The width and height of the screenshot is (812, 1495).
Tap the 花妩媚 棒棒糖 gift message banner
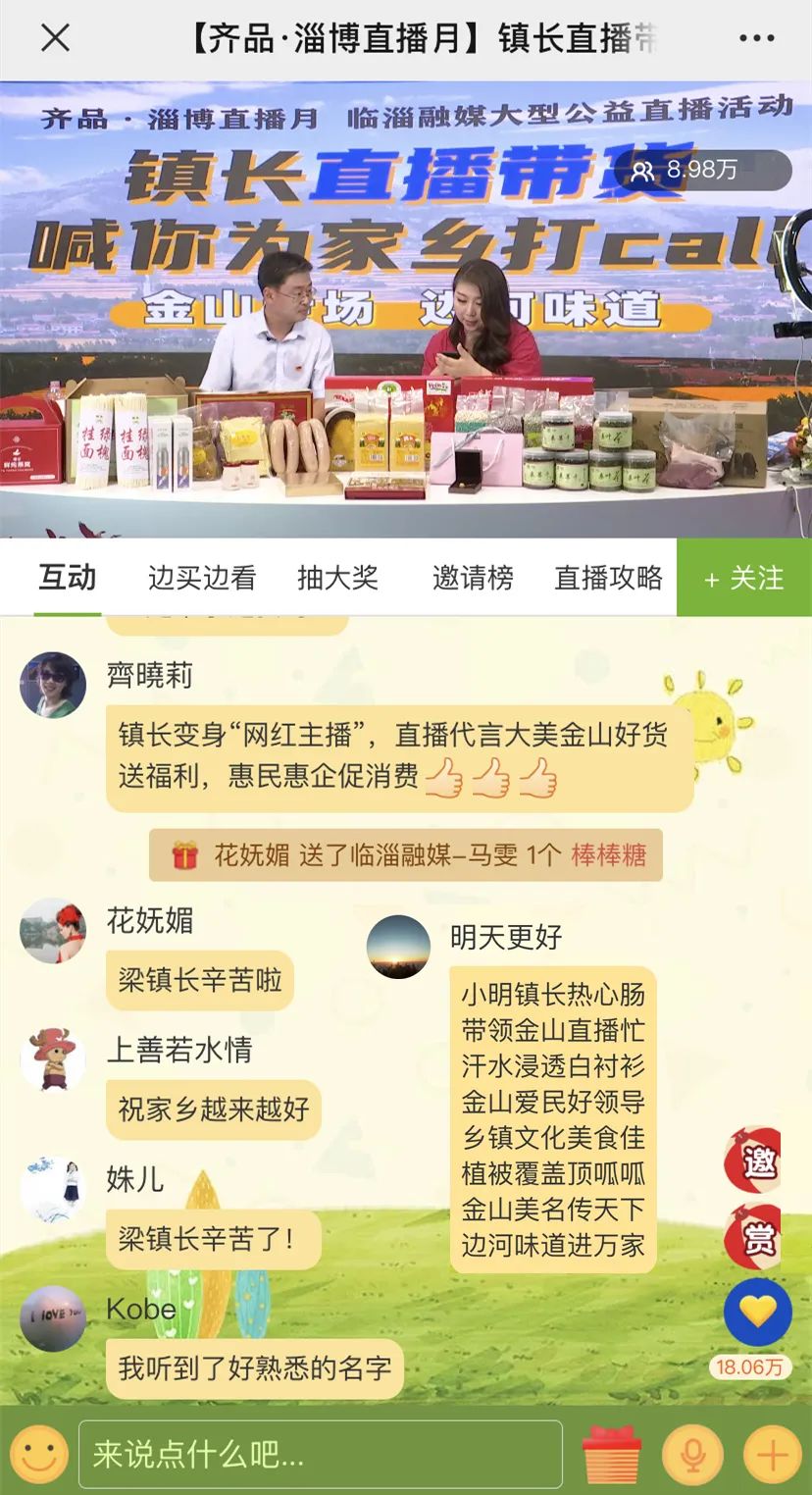(x=406, y=855)
